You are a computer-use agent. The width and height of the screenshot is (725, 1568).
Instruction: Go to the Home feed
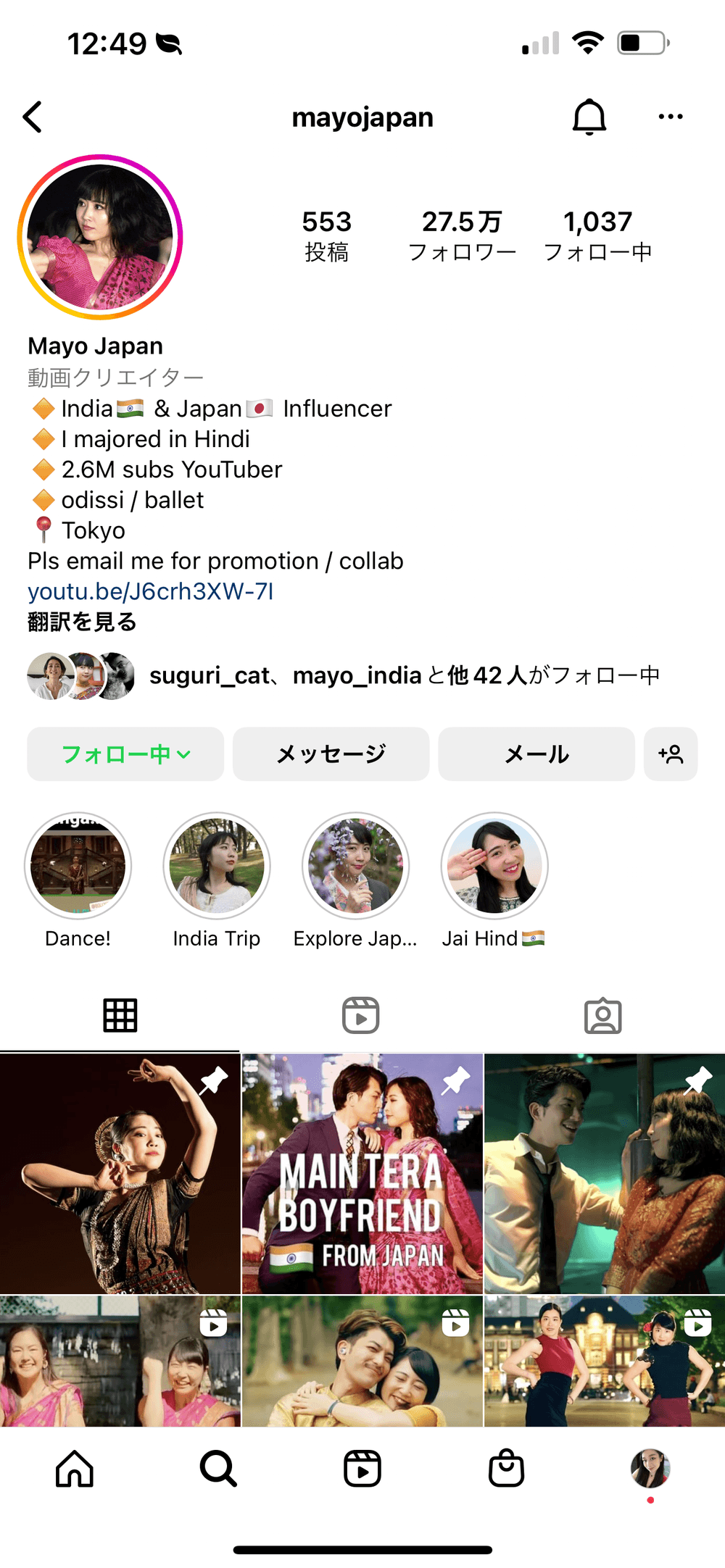(75, 1469)
